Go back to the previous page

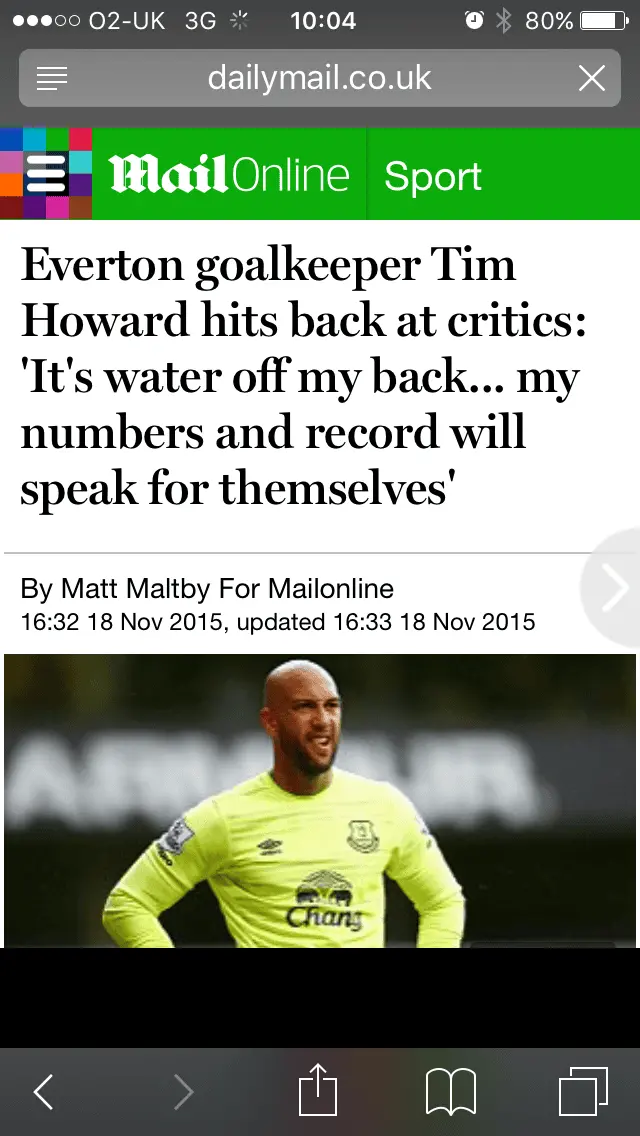pos(44,1092)
